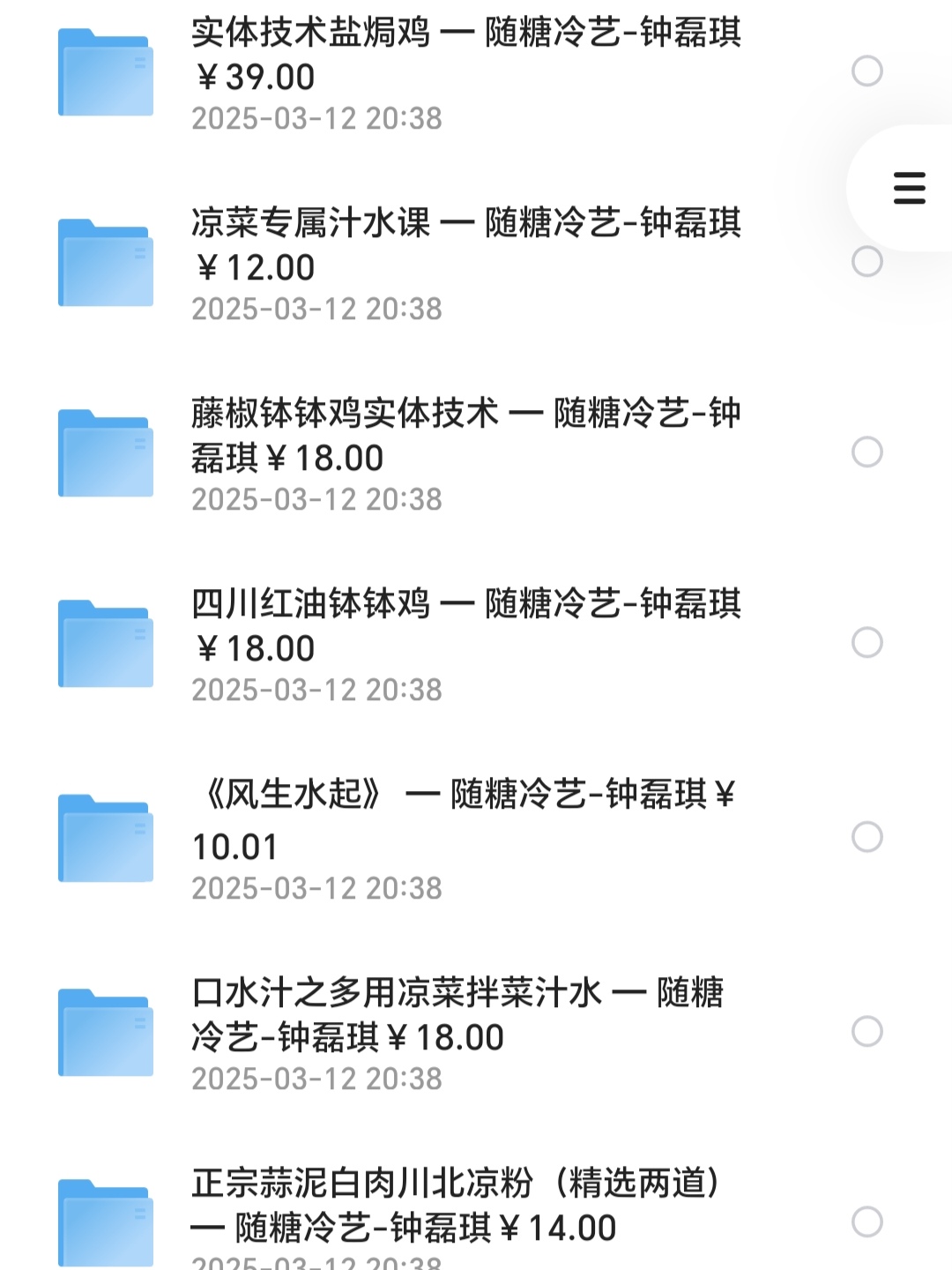The width and height of the screenshot is (952, 1270).
Task: Select the 藤椒钵钵鸡实体技术 folder checkbox
Action: [x=867, y=452]
